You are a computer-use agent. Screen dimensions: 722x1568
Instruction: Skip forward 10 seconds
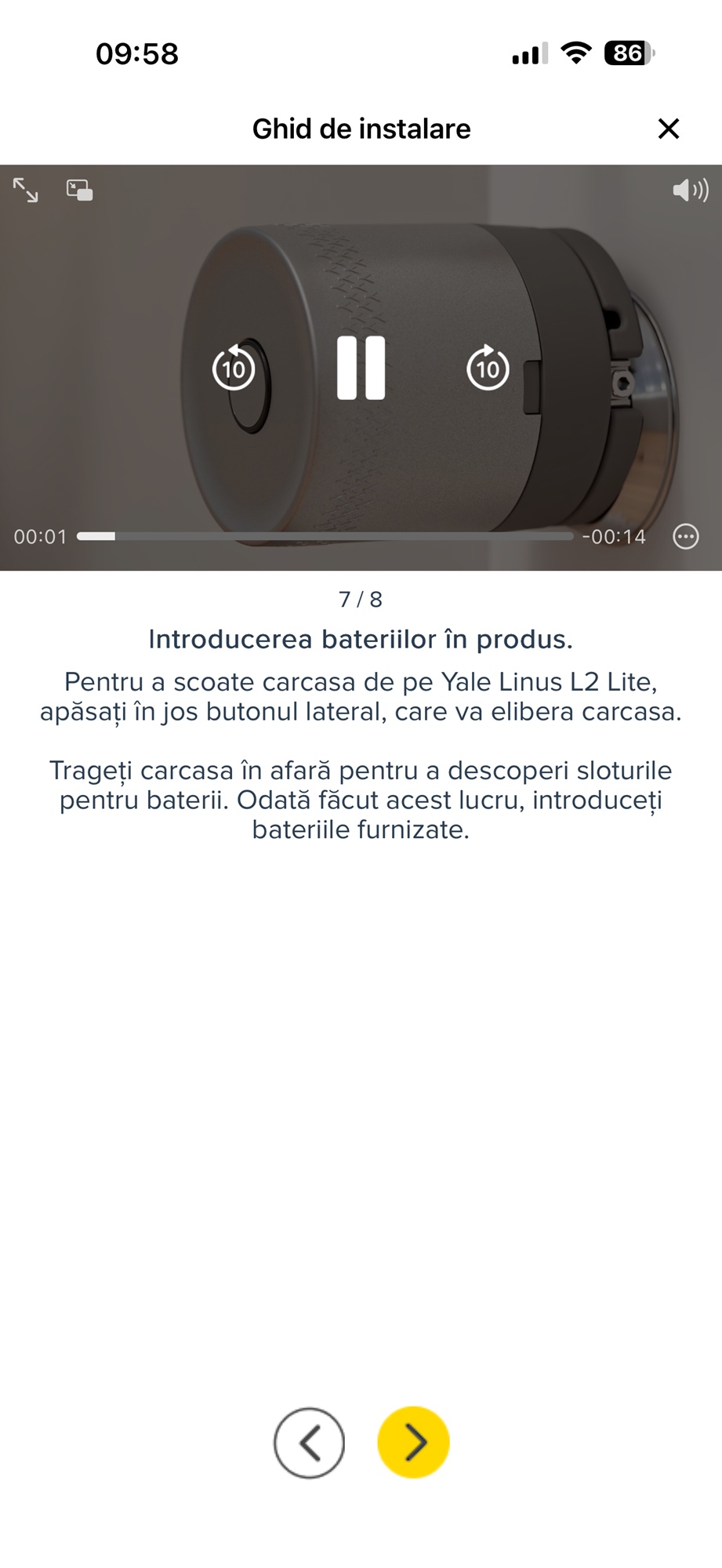click(x=488, y=368)
